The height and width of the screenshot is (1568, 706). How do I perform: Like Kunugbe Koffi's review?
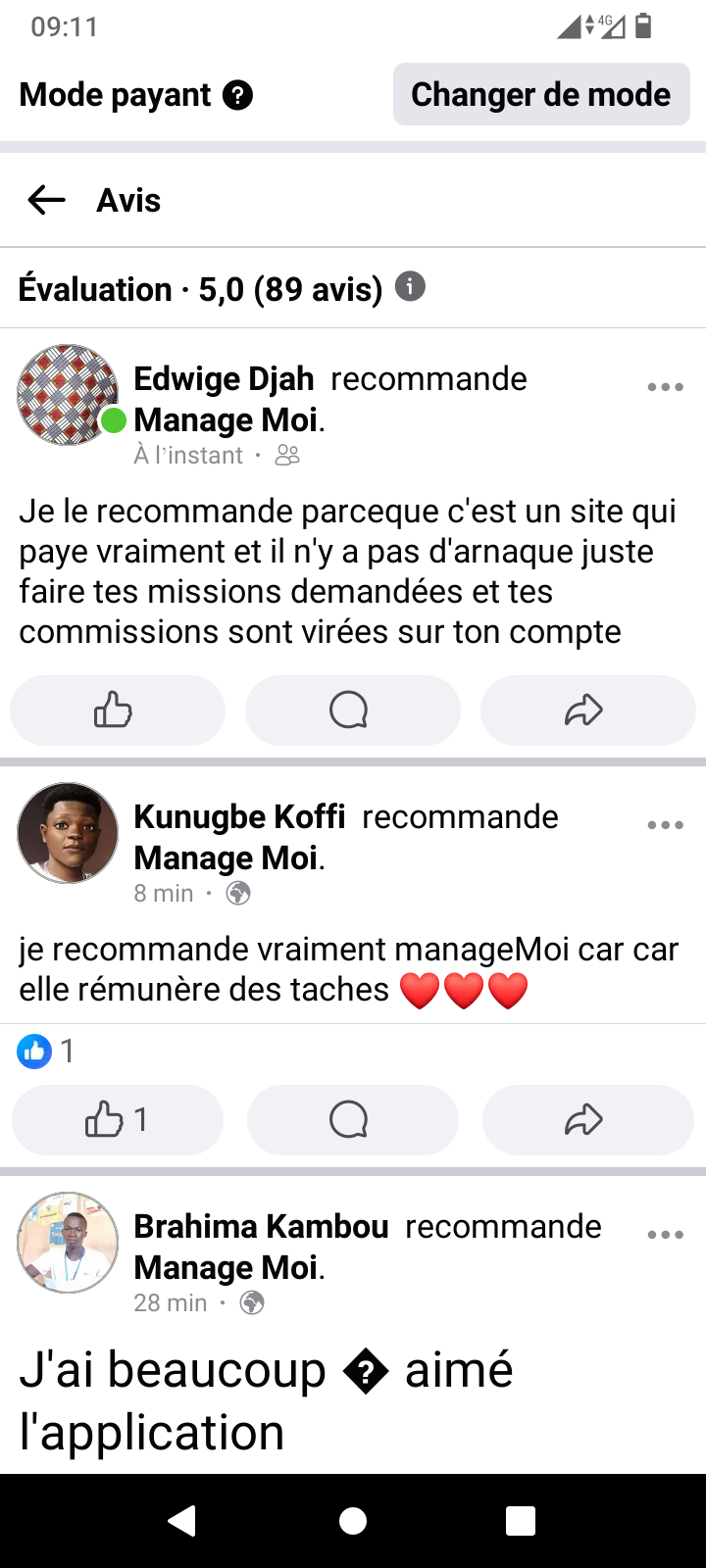coord(118,1119)
